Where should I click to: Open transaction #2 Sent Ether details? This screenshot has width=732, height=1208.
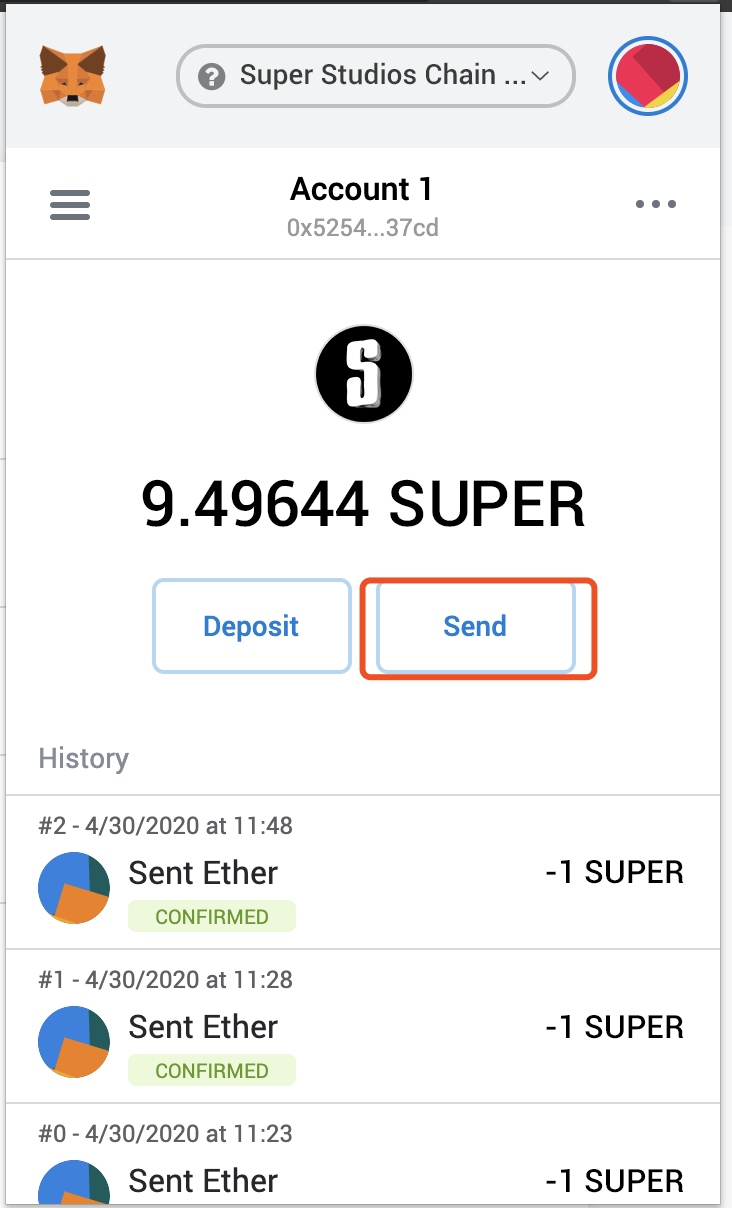pos(362,873)
